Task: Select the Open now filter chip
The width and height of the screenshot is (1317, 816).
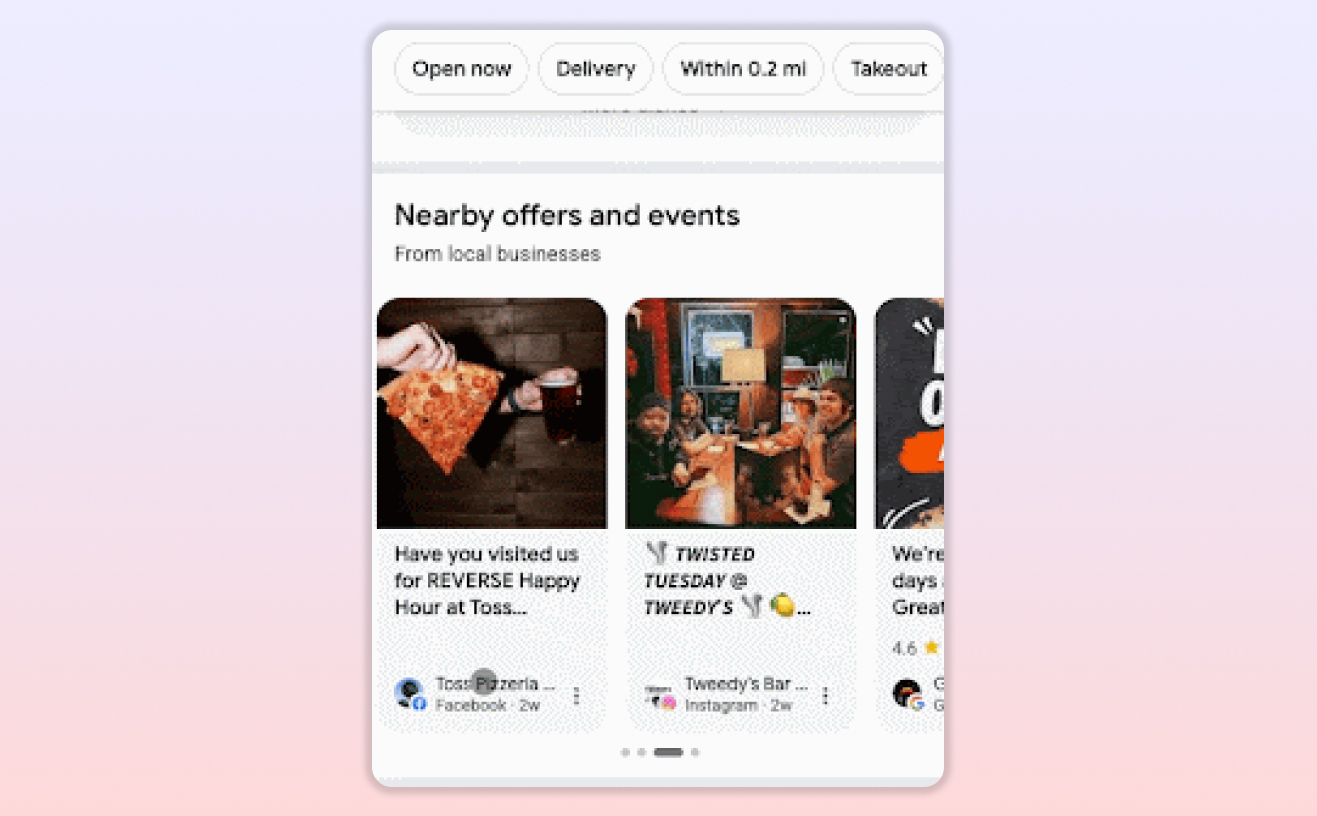Action: [461, 69]
